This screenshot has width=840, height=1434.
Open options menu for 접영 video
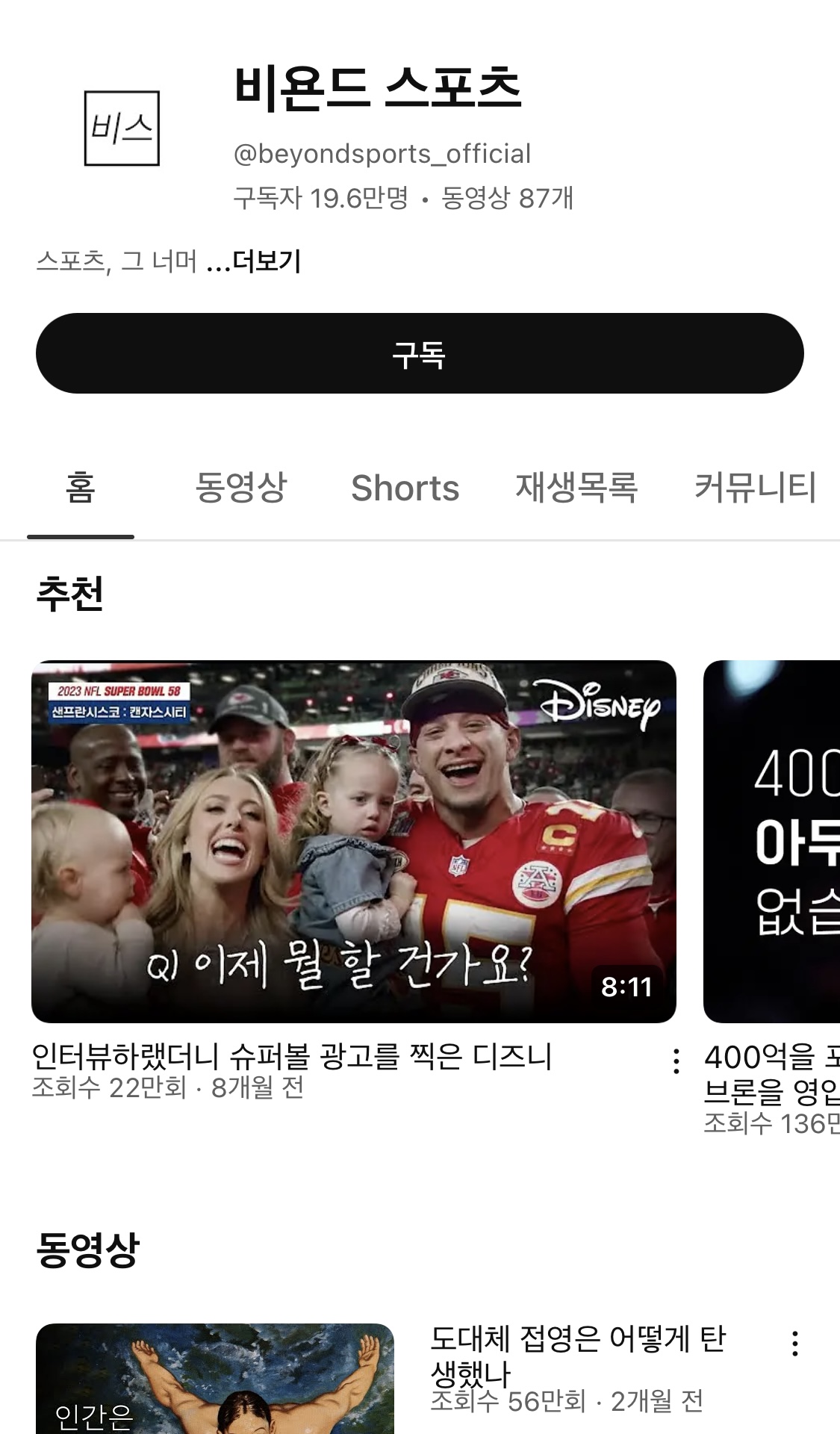pos(795,1343)
